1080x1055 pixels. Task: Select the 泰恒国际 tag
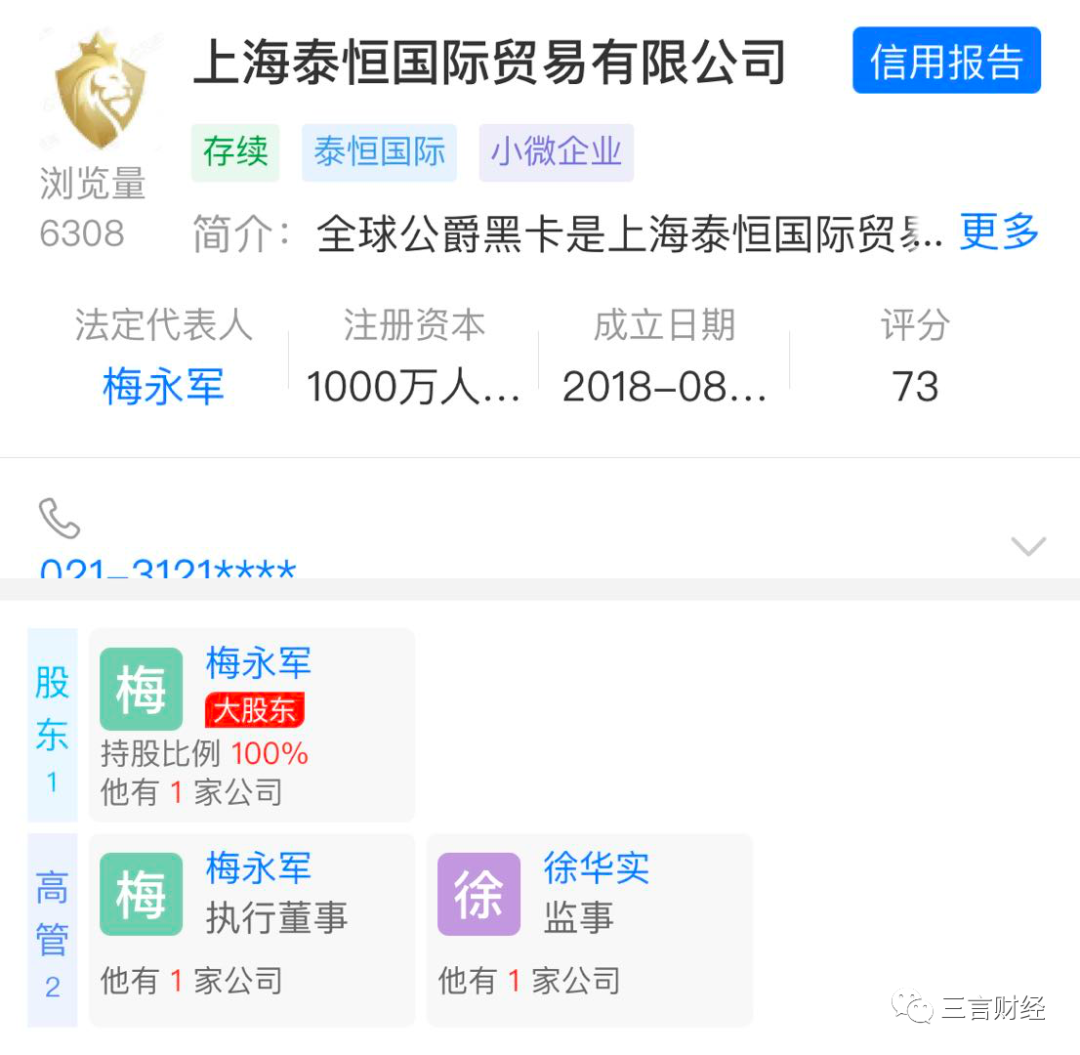379,153
